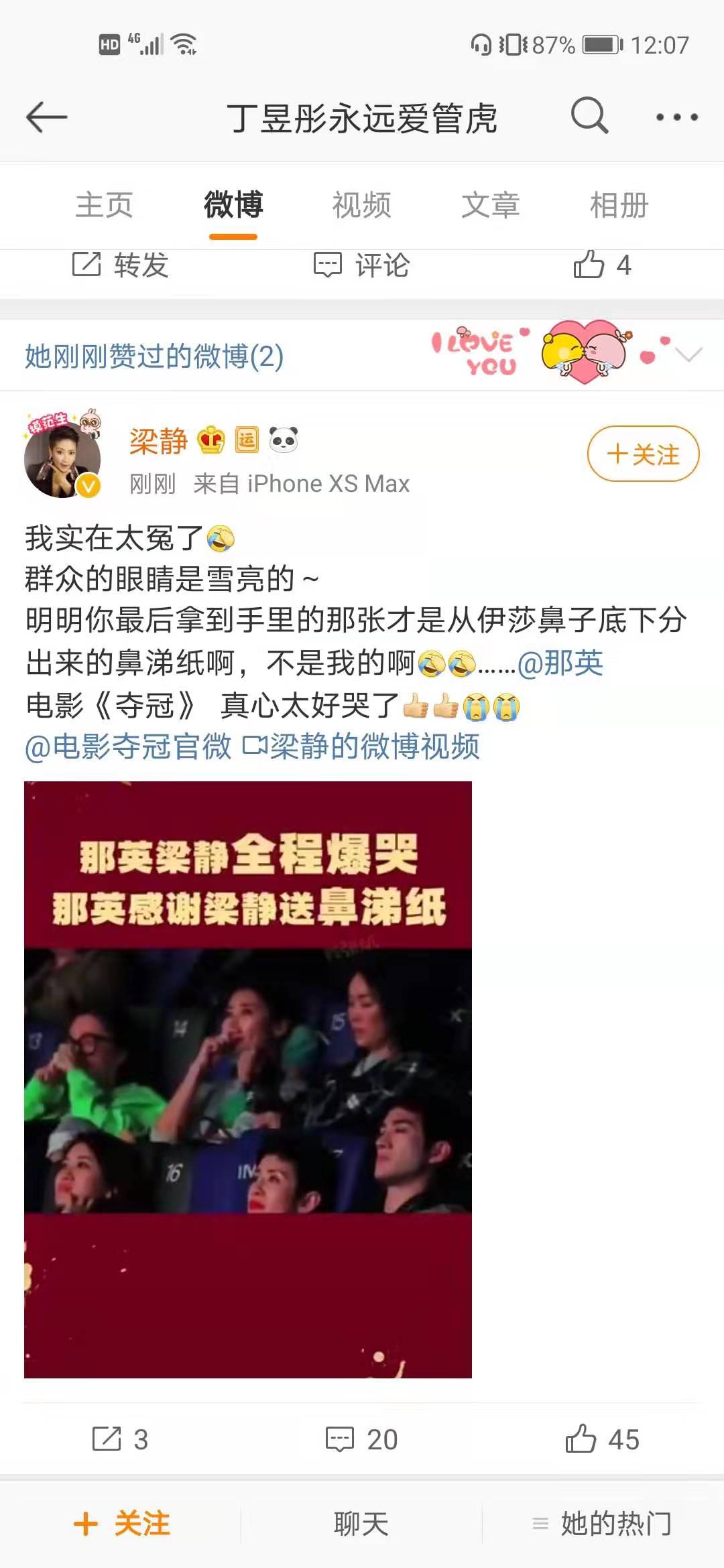This screenshot has width=724, height=1568.
Task: Switch to the 视频 tab
Action: [x=362, y=205]
